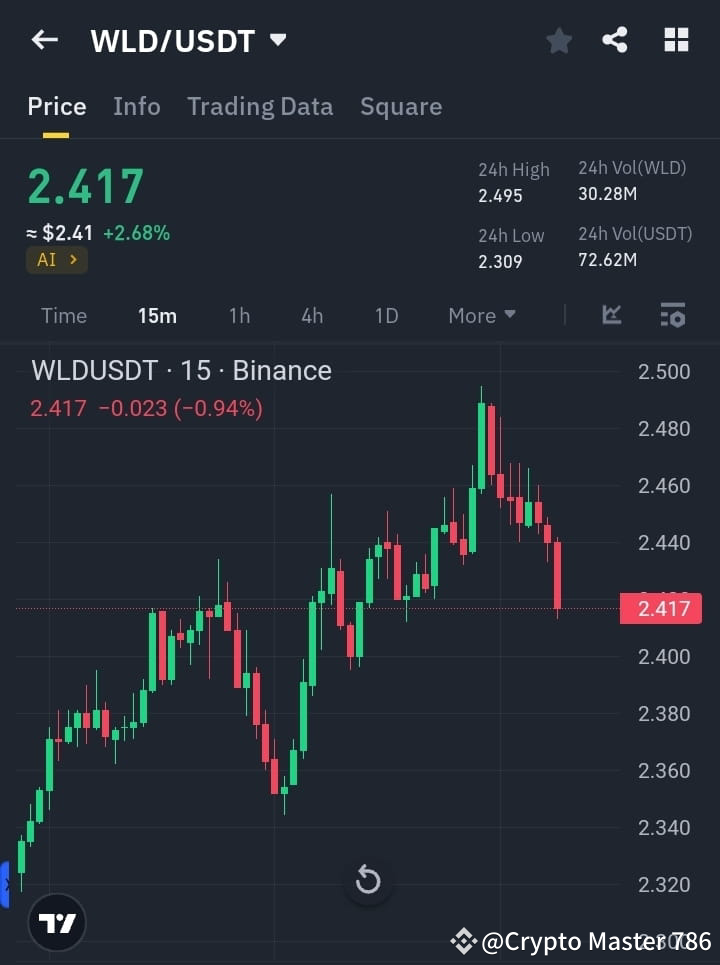Screen dimensions: 720x965
Task: Open the WLD/USDT pair selector dropdown
Action: 277,40
